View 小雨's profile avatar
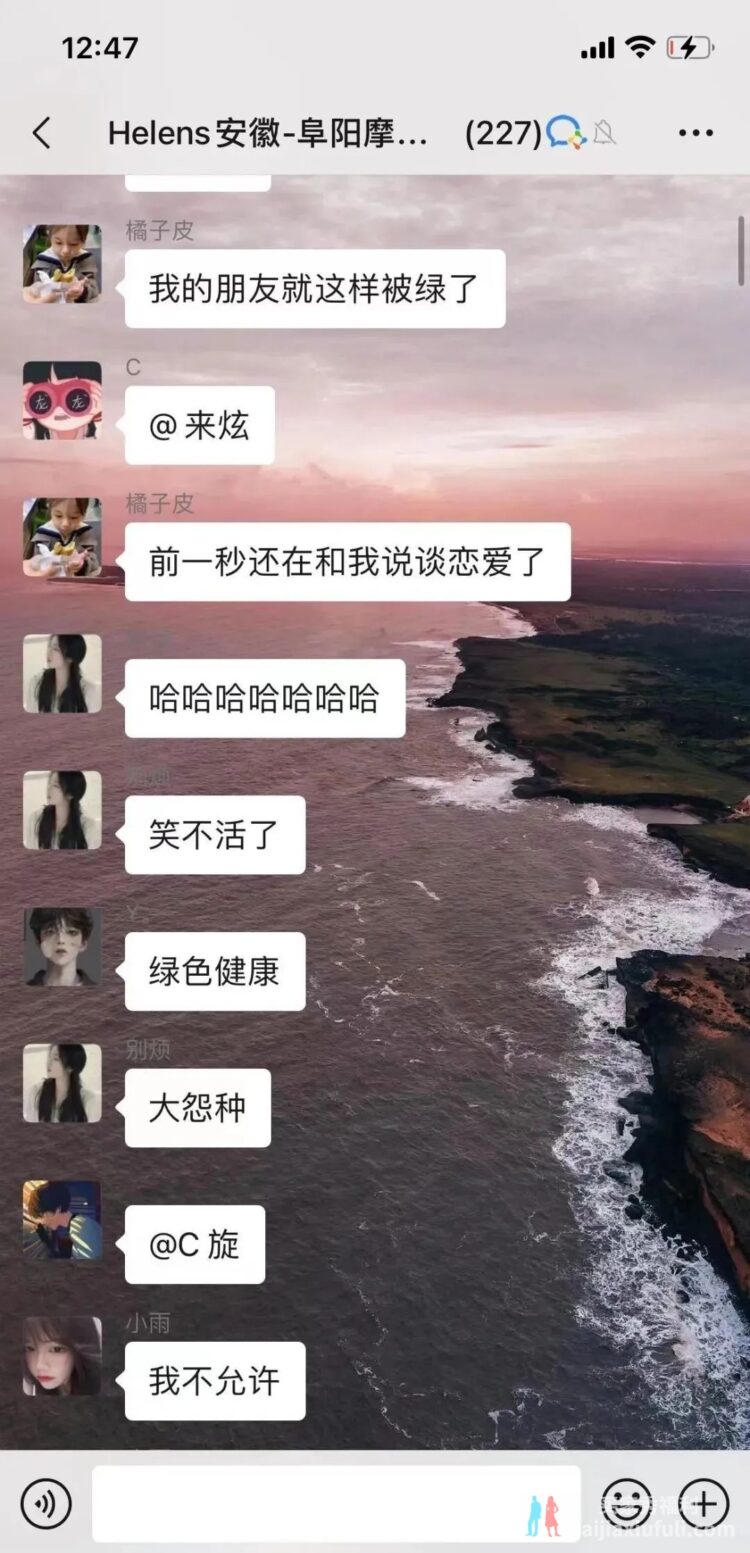The height and width of the screenshot is (1553, 750). (62, 1355)
